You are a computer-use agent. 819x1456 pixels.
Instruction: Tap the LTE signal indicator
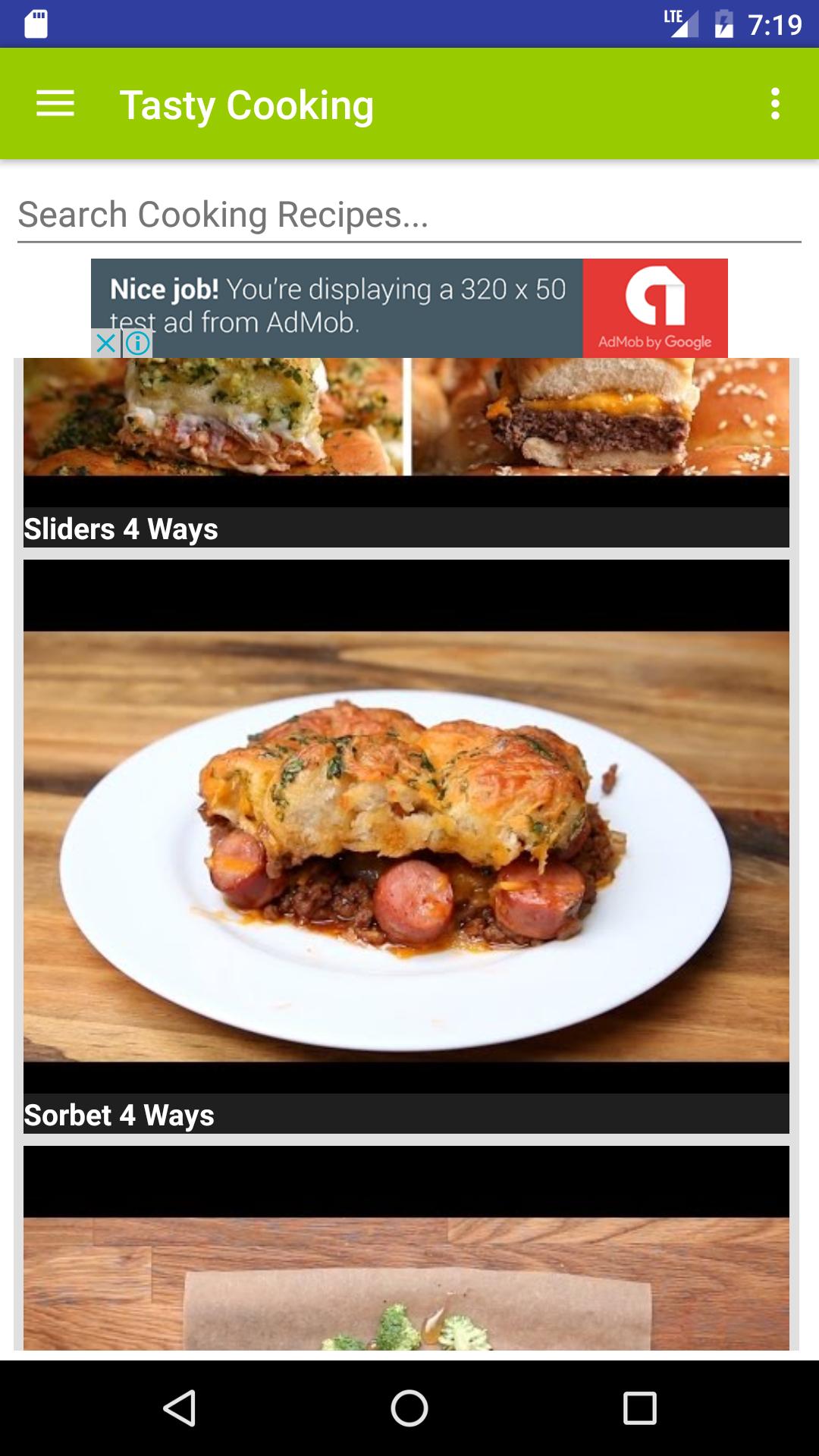pos(680,23)
